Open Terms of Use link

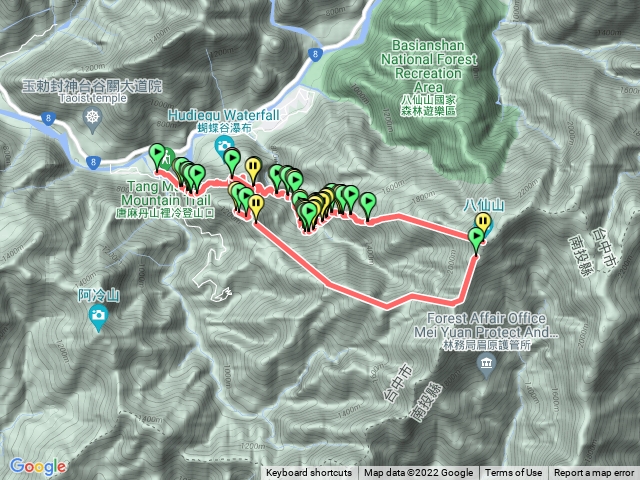[x=514, y=473]
